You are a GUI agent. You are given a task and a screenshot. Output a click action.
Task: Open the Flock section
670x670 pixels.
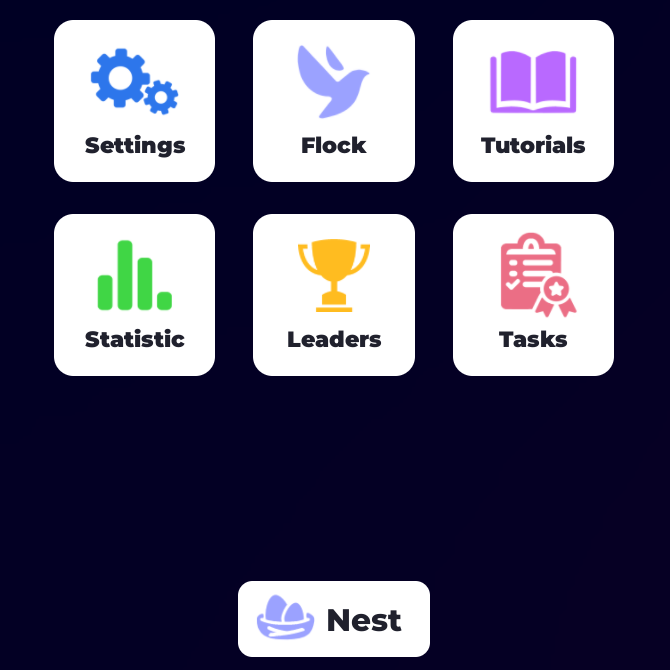pyautogui.click(x=333, y=101)
